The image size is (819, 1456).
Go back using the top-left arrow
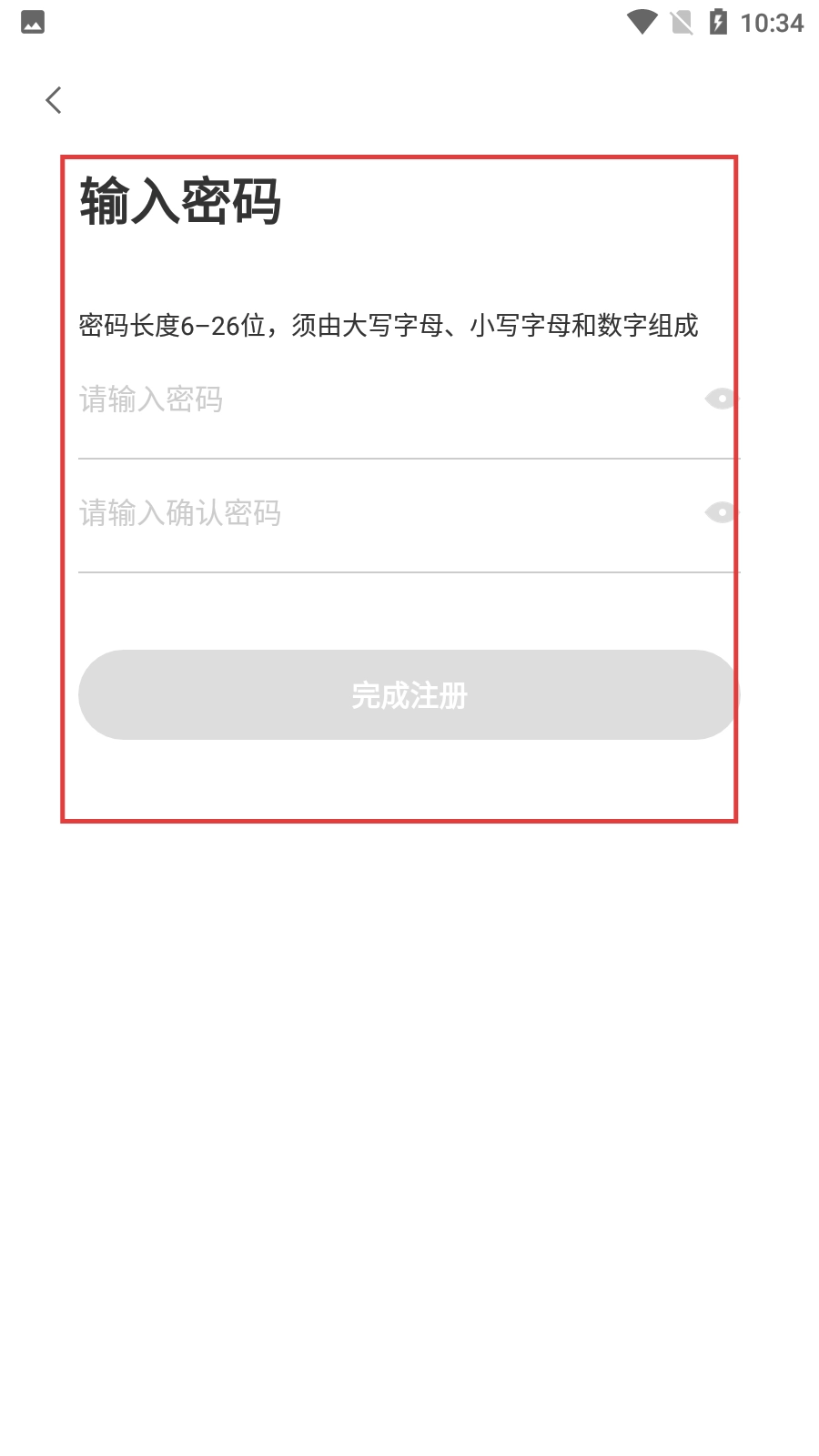[x=54, y=100]
